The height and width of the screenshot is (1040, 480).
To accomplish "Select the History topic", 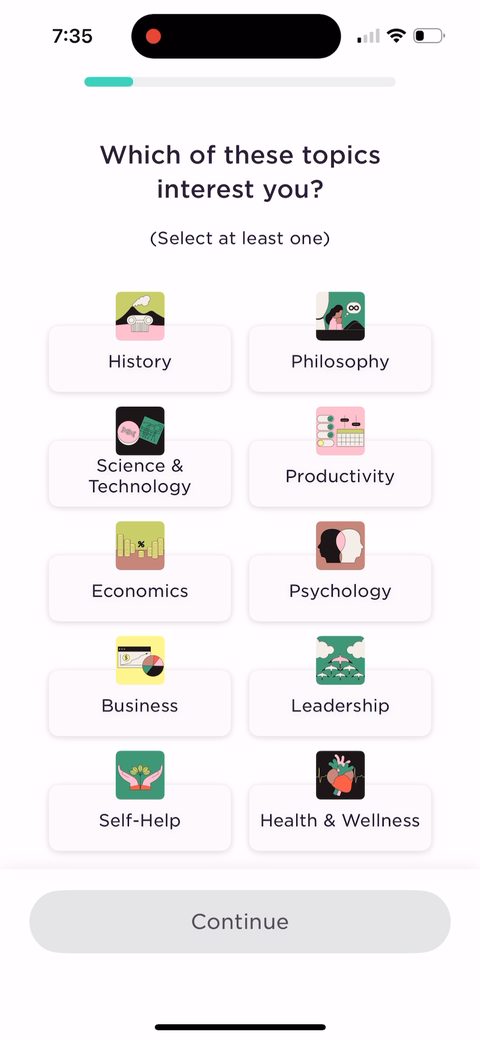I will 140,358.
